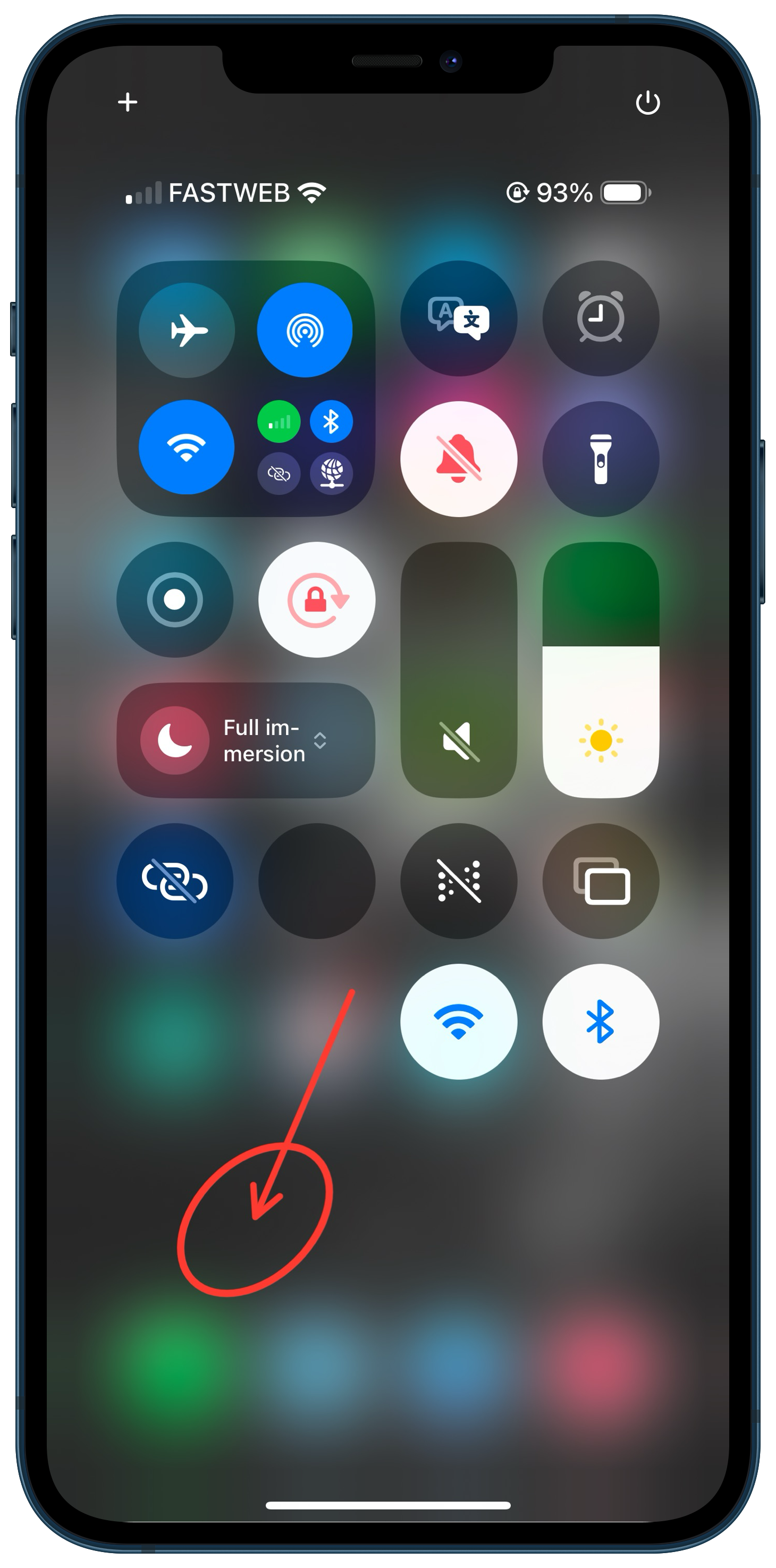Turn on the flashlight

coord(601,459)
